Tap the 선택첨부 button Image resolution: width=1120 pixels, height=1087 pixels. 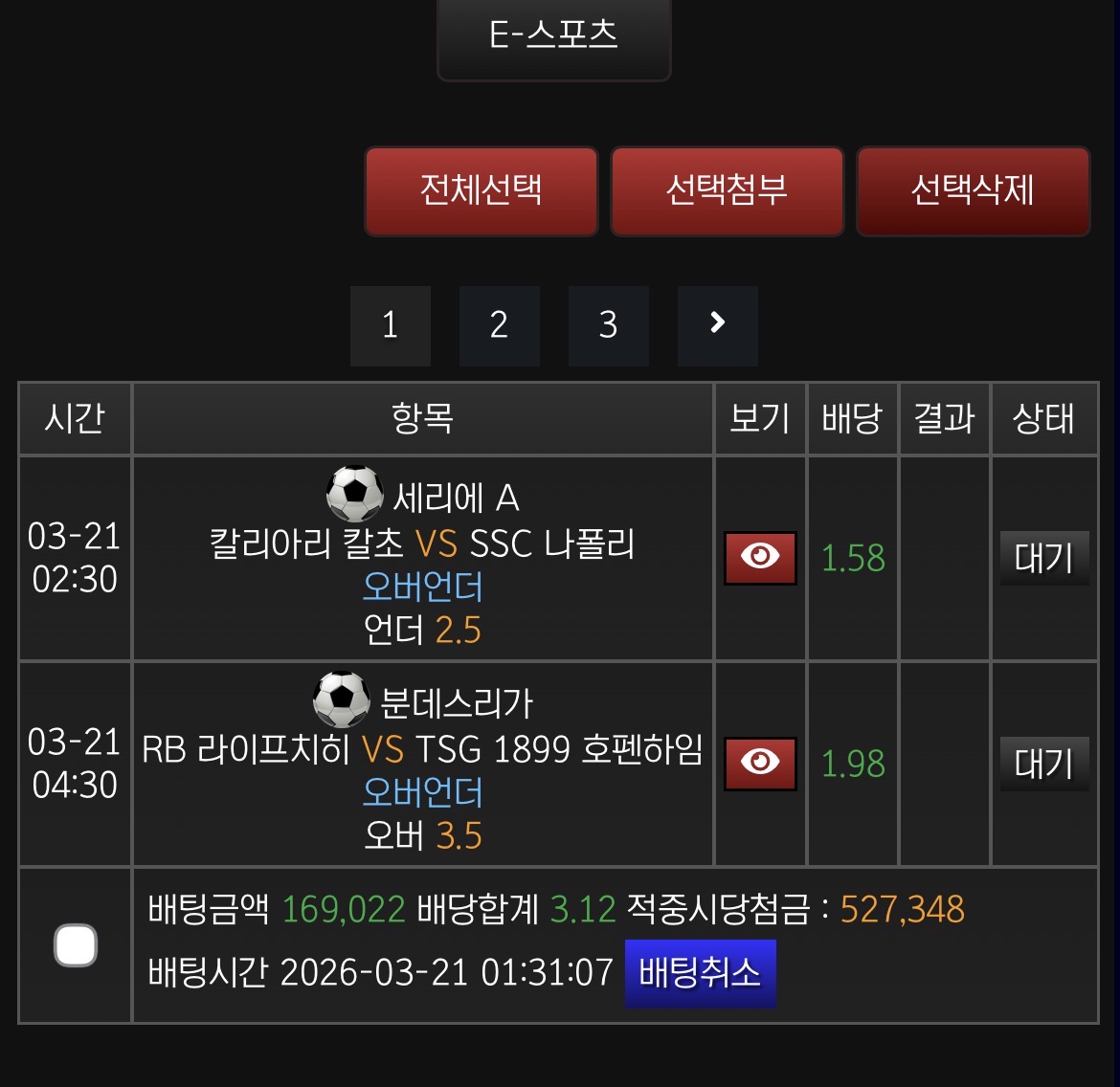pos(728,190)
